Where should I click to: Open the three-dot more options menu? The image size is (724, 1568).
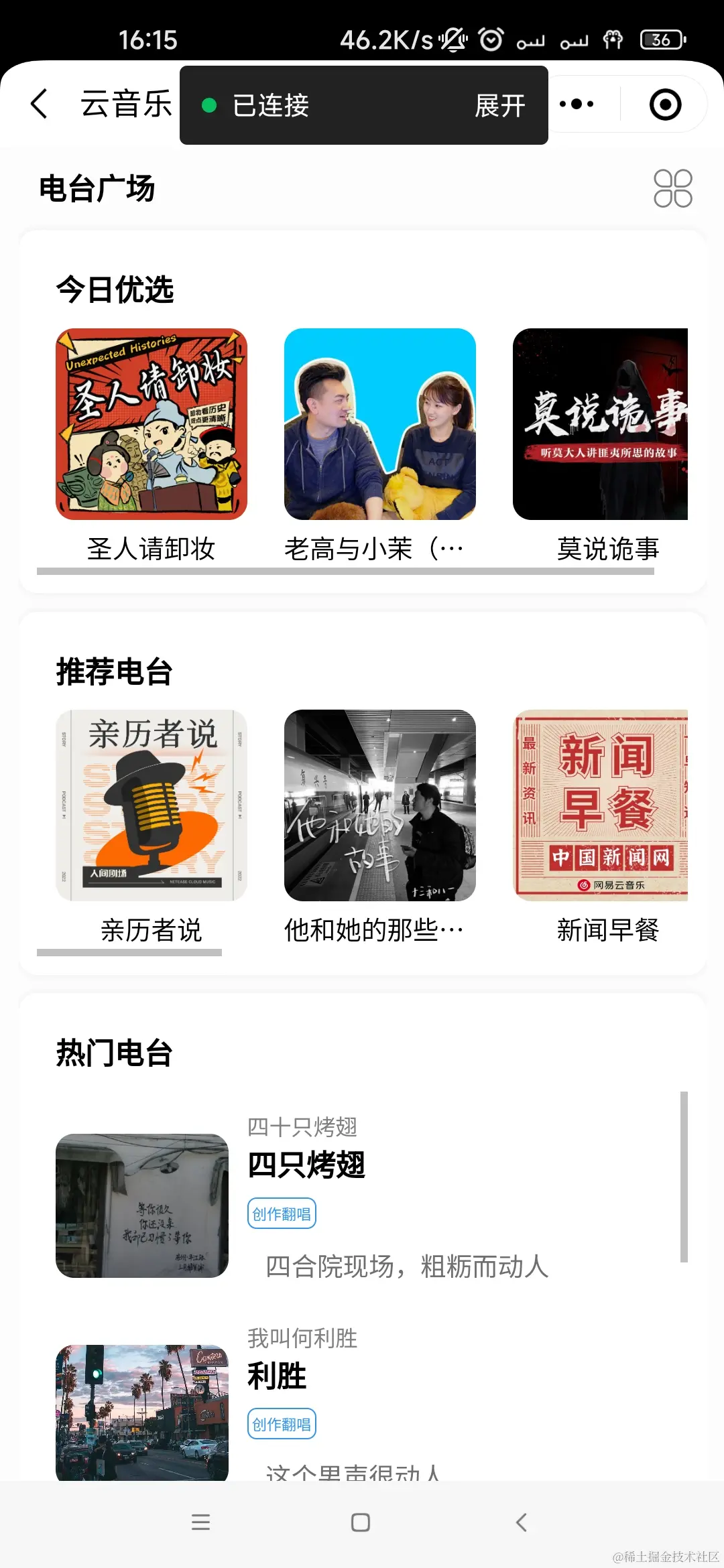coord(578,104)
